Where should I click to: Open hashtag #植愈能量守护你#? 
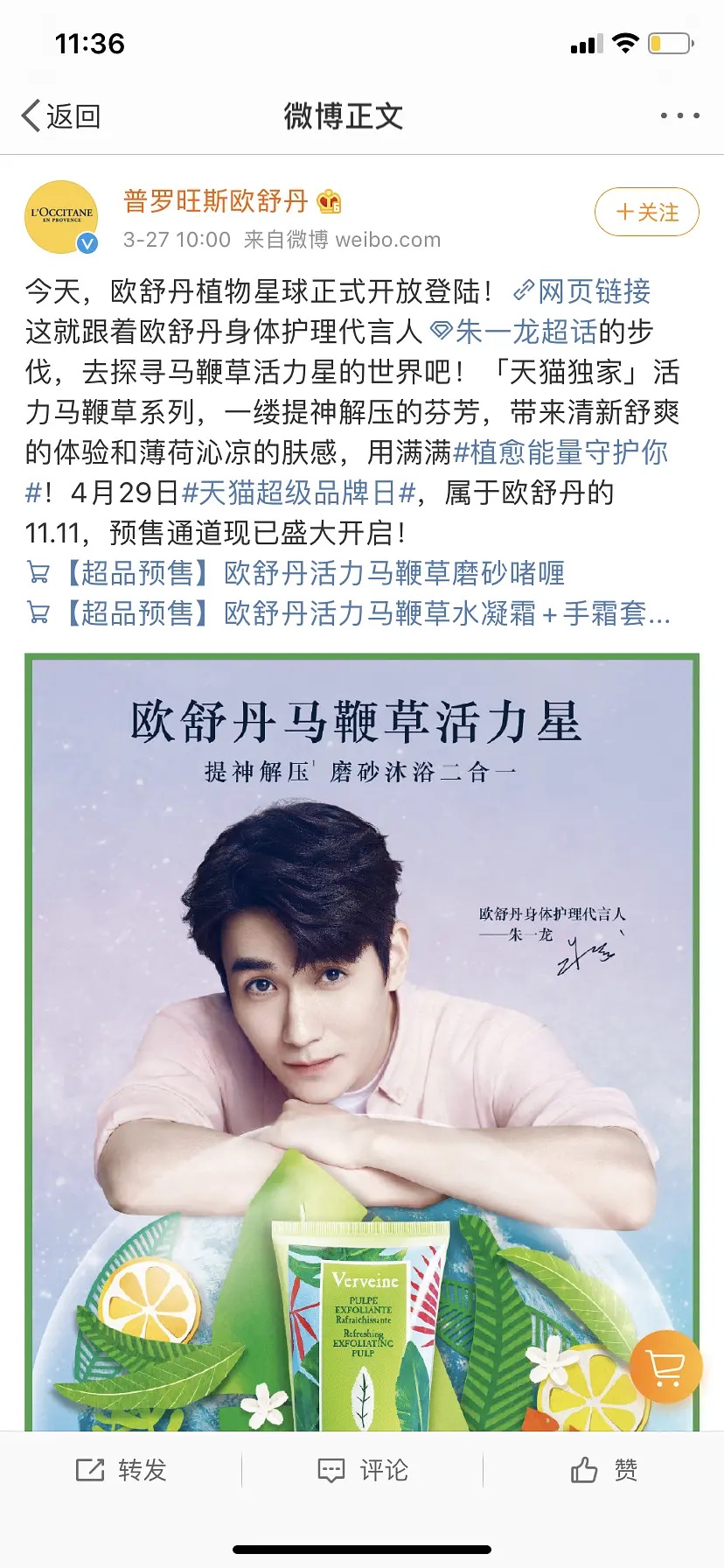pos(560,452)
